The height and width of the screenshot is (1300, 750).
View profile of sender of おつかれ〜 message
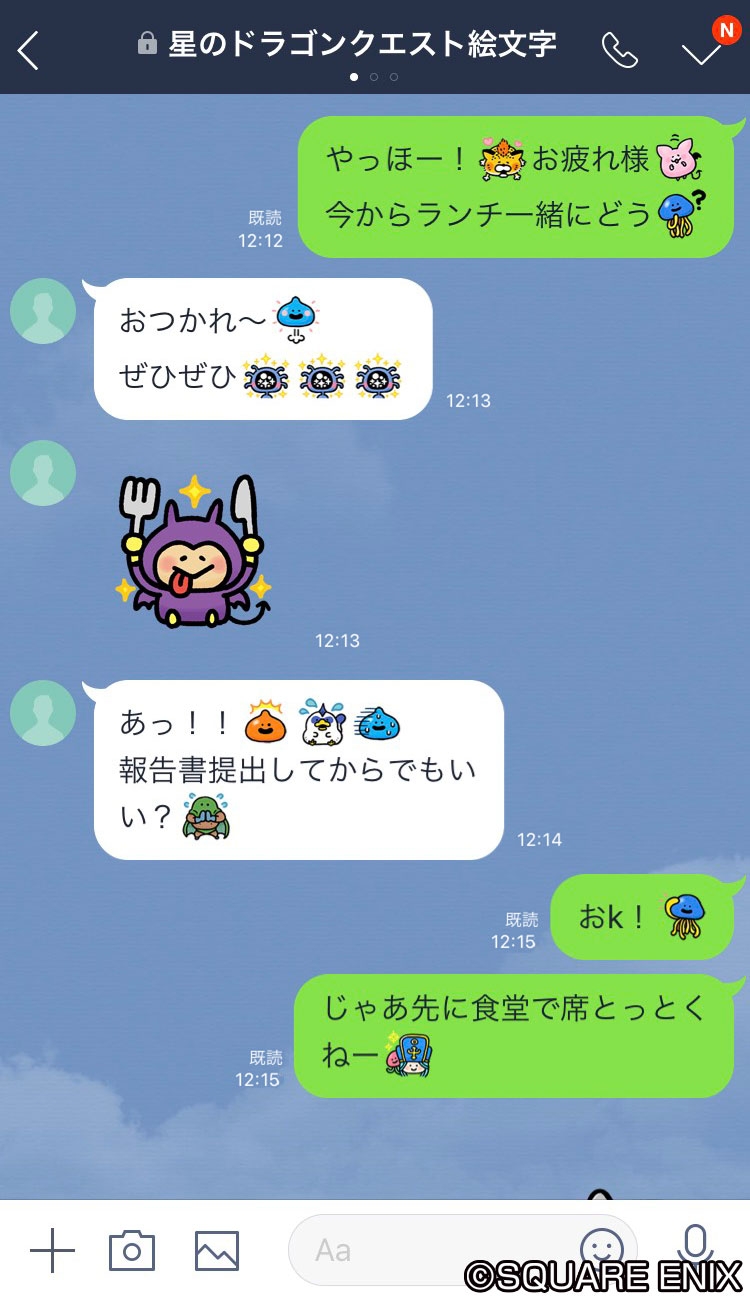43,311
